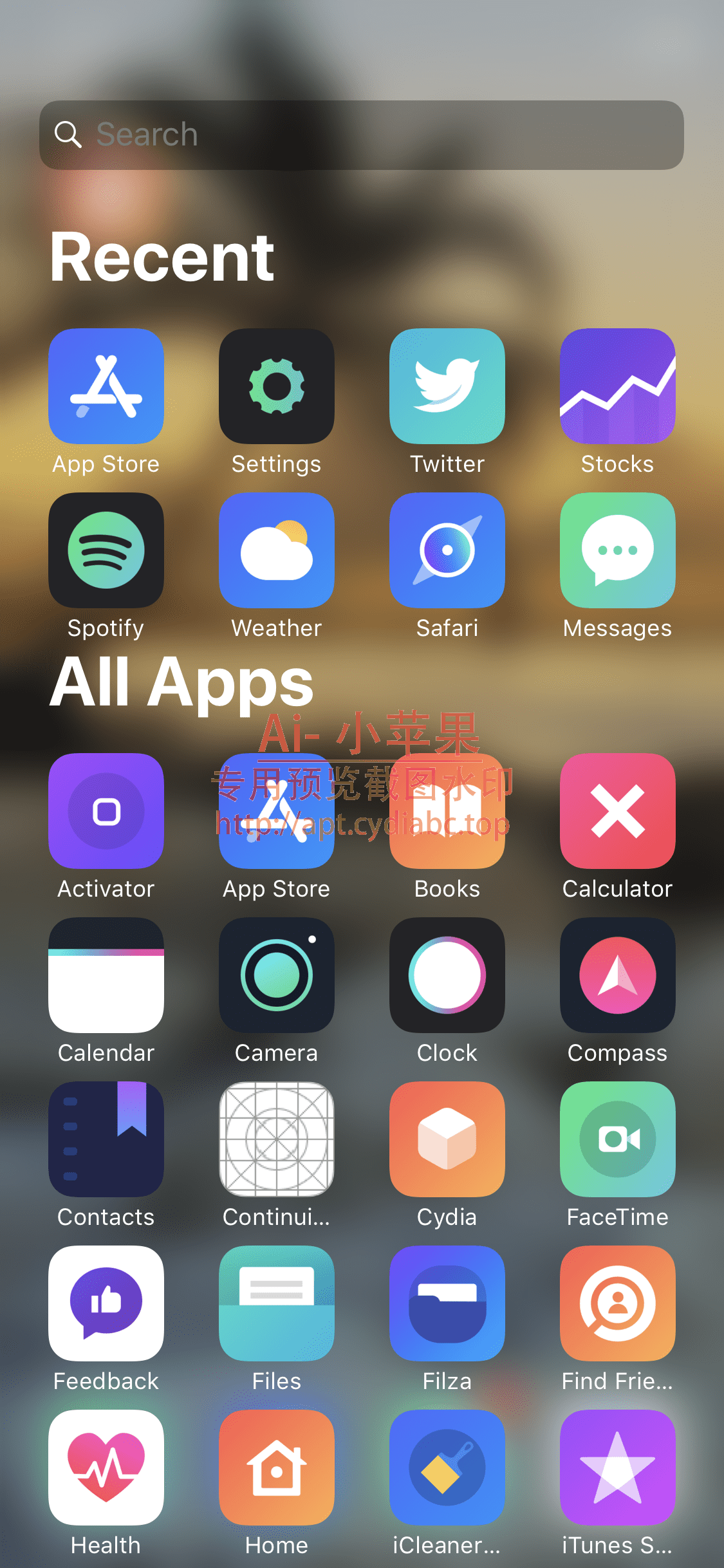This screenshot has height=1568, width=724.
Task: Open the Books app
Action: [447, 811]
